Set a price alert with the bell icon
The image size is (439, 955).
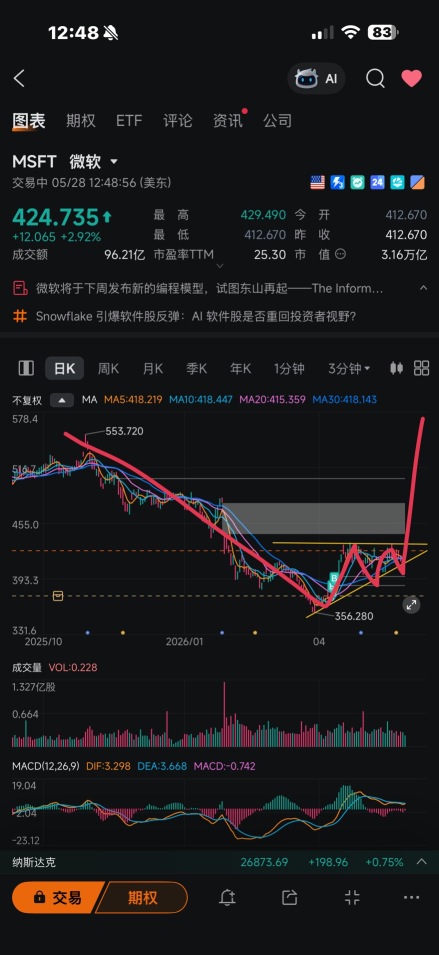[x=227, y=897]
